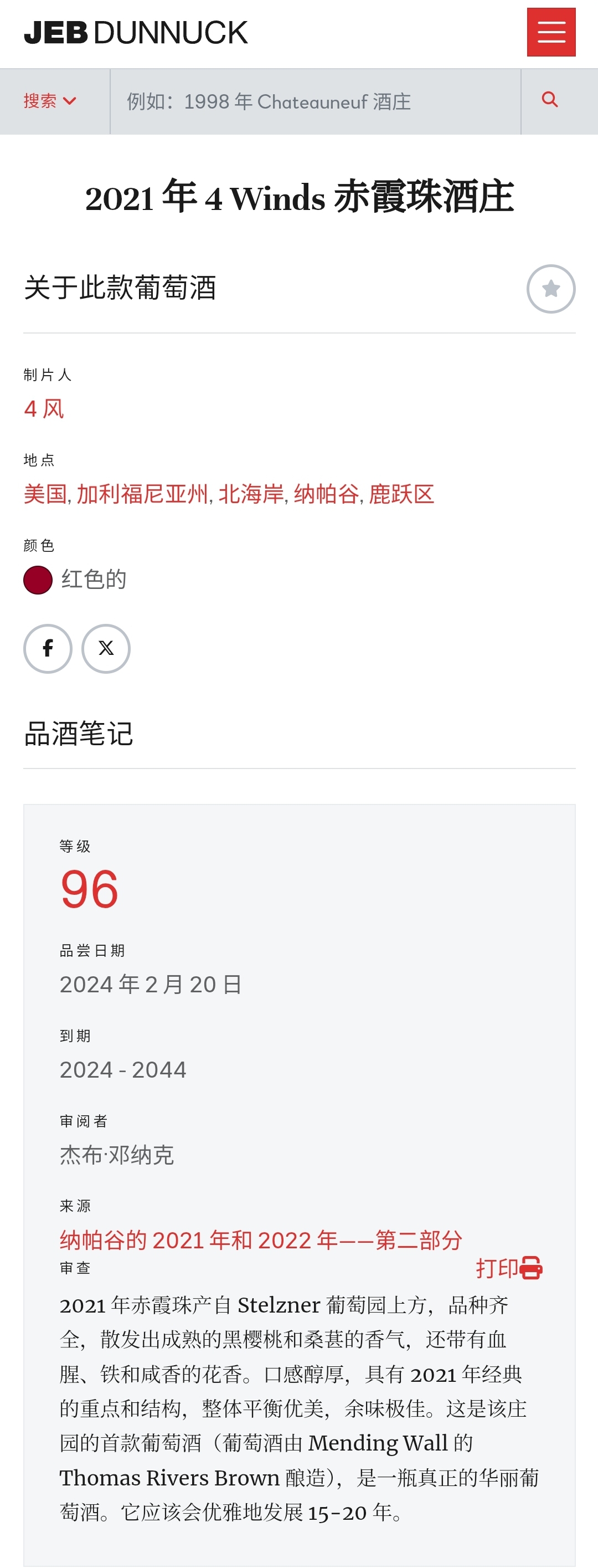
Task: Focus the wine search text field
Action: 315,101
